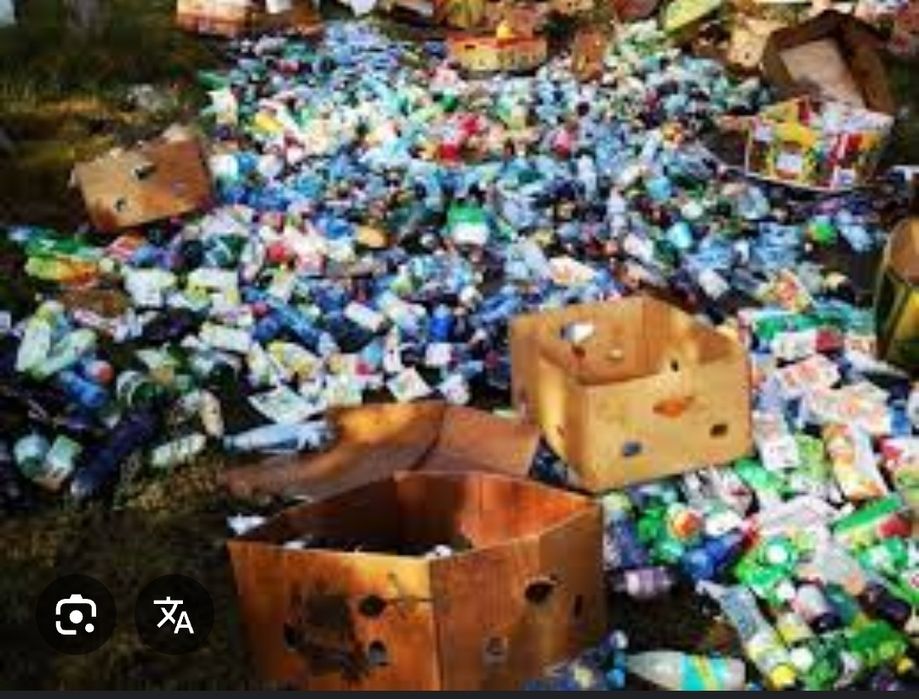This screenshot has width=919, height=699.
Task: Search this image with Google Lens
Action: coord(75,614)
